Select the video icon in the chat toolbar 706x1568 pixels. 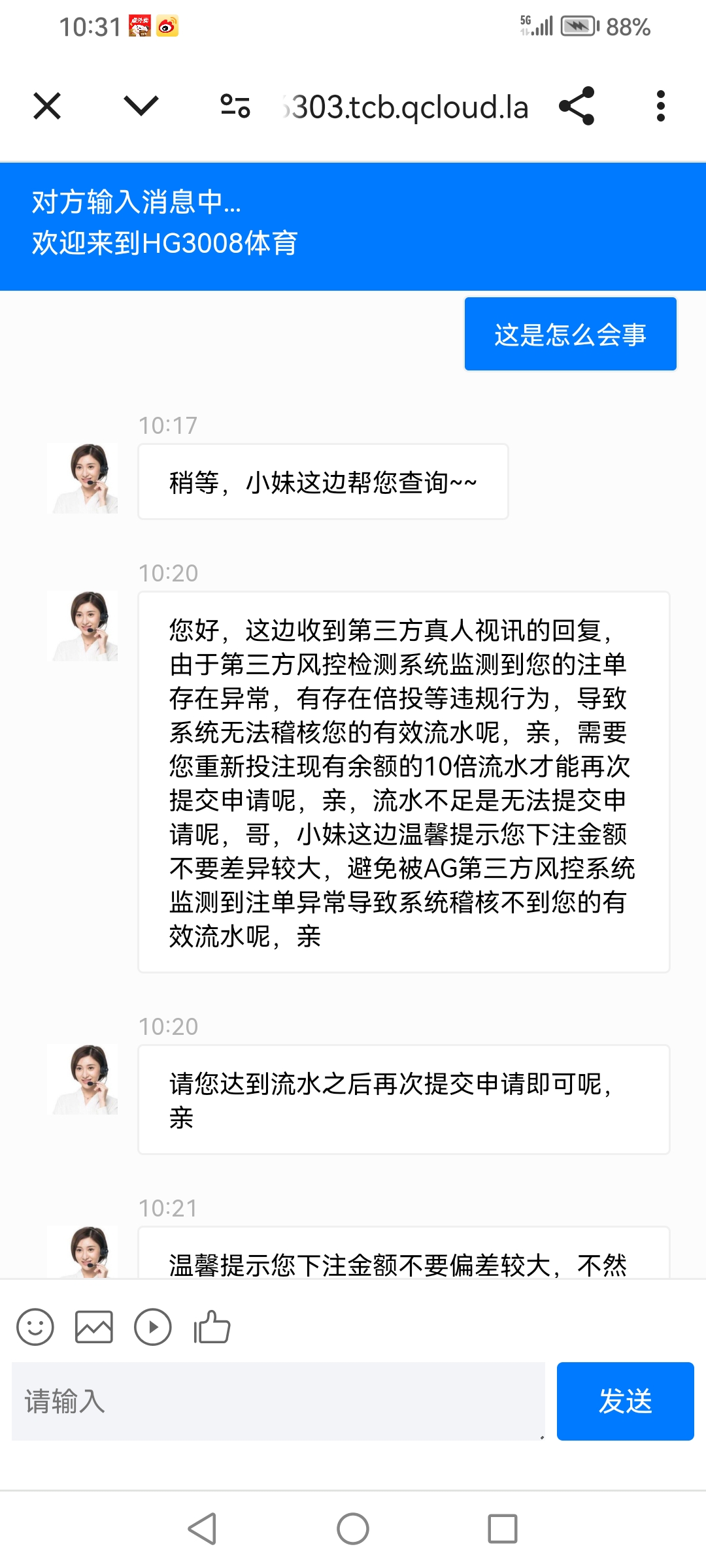(x=152, y=1326)
